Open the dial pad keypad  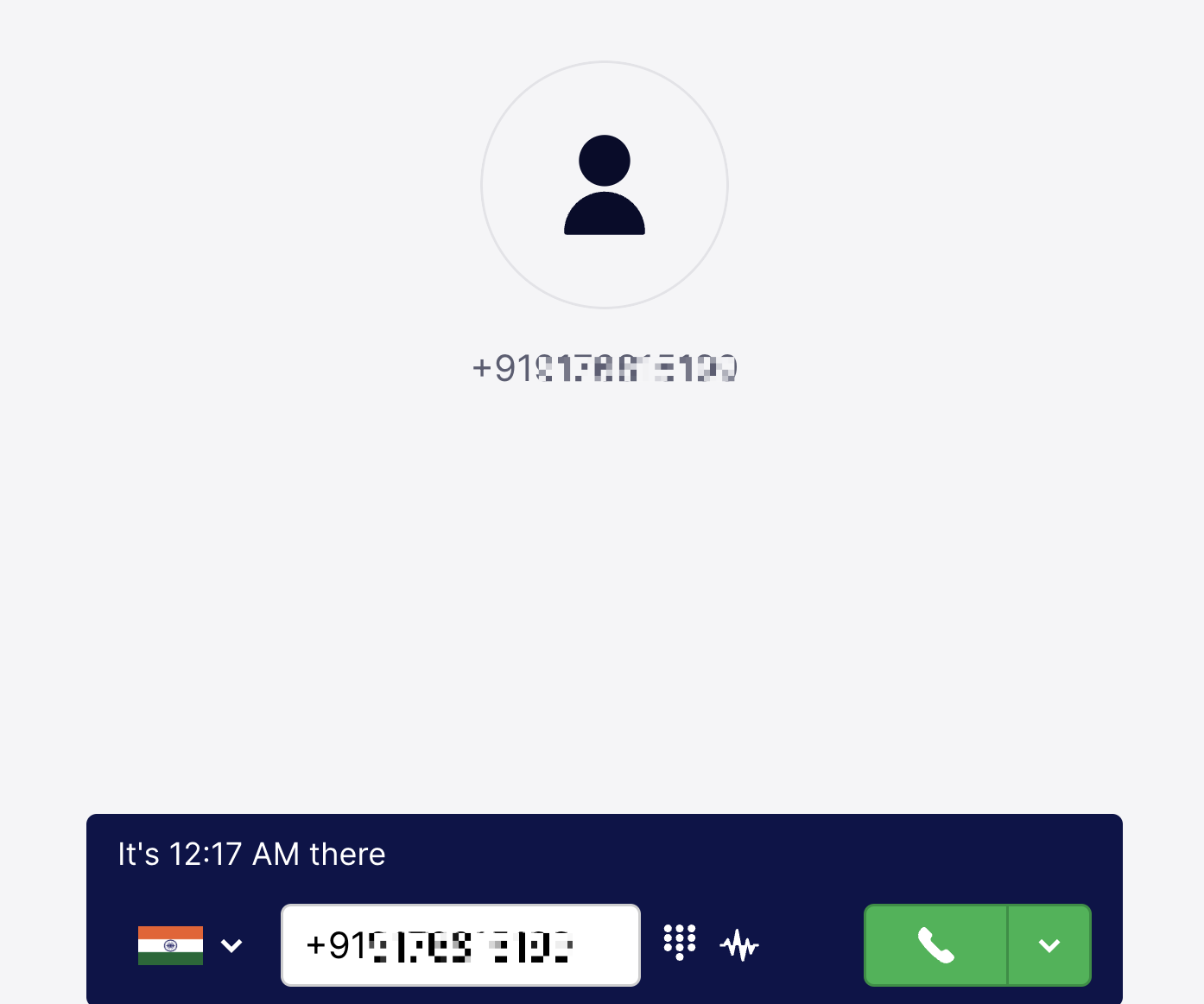(x=680, y=942)
